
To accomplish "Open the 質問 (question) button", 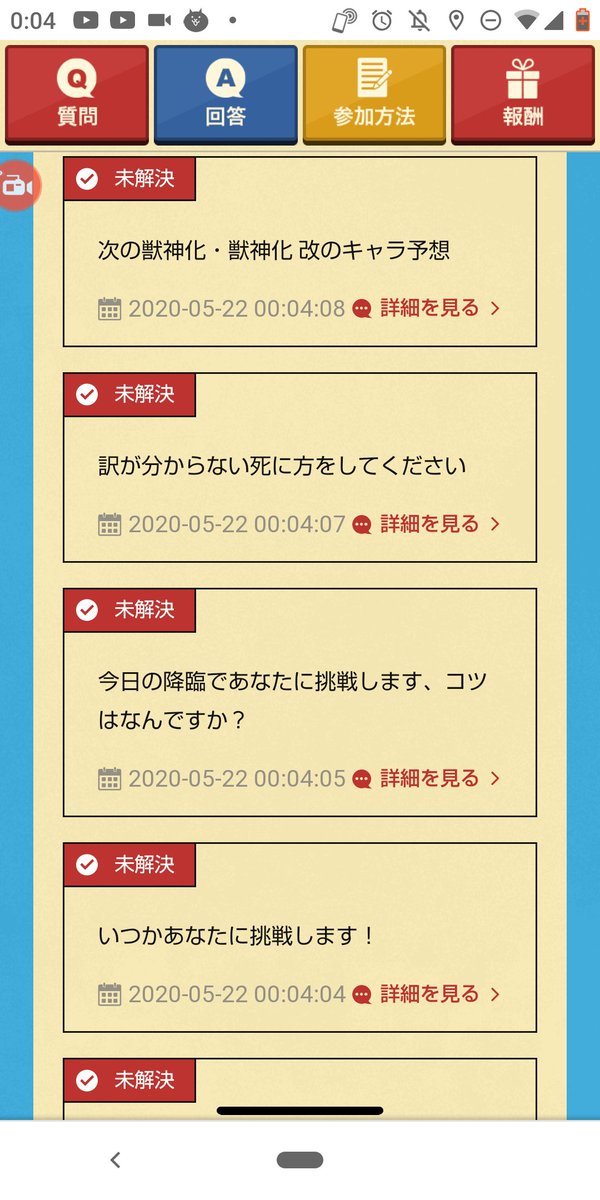I will (77, 95).
